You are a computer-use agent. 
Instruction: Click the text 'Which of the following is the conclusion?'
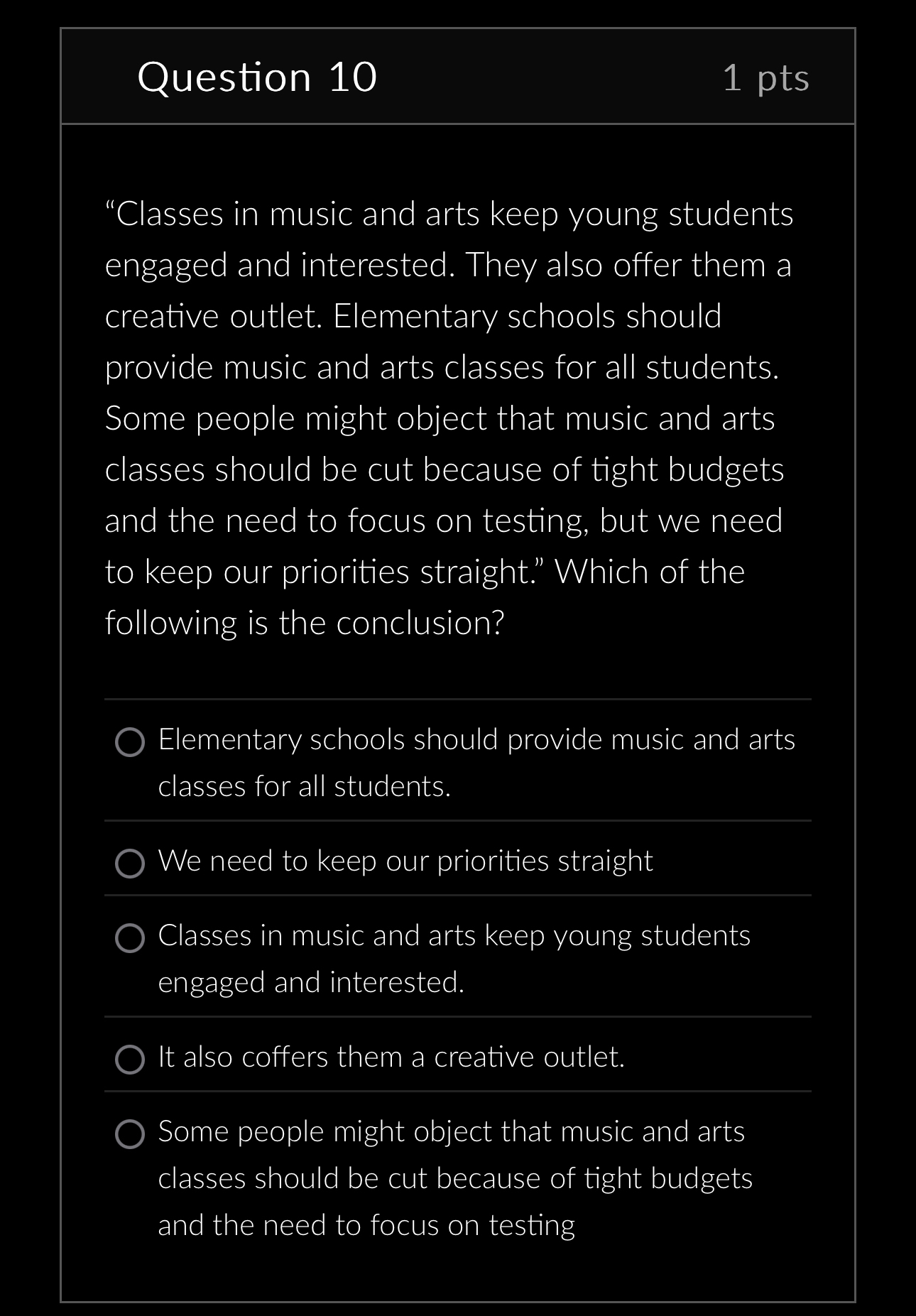pos(425,595)
